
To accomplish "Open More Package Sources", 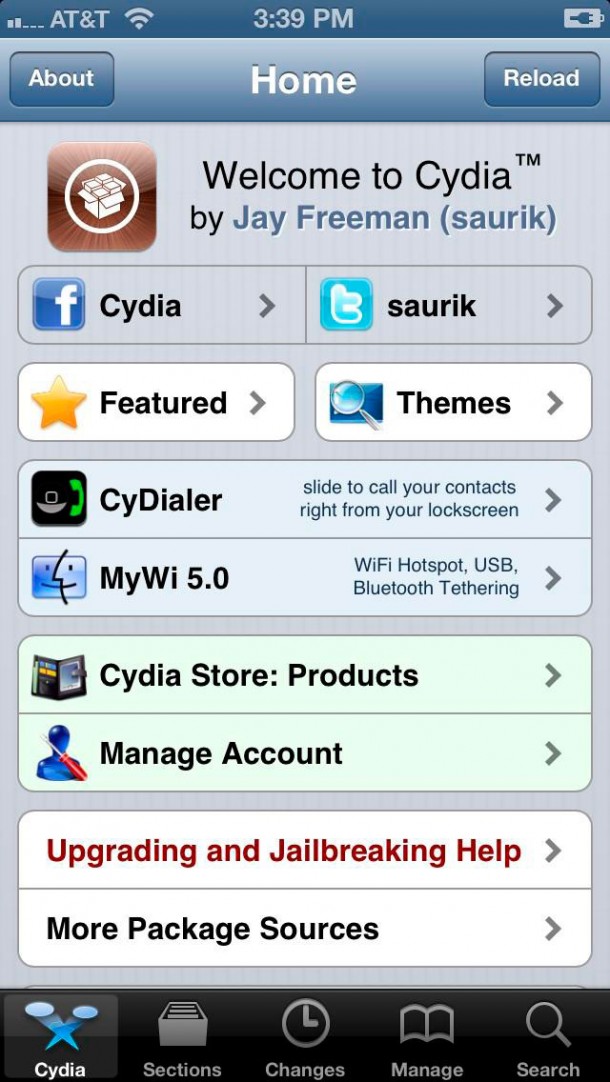I will 304,928.
